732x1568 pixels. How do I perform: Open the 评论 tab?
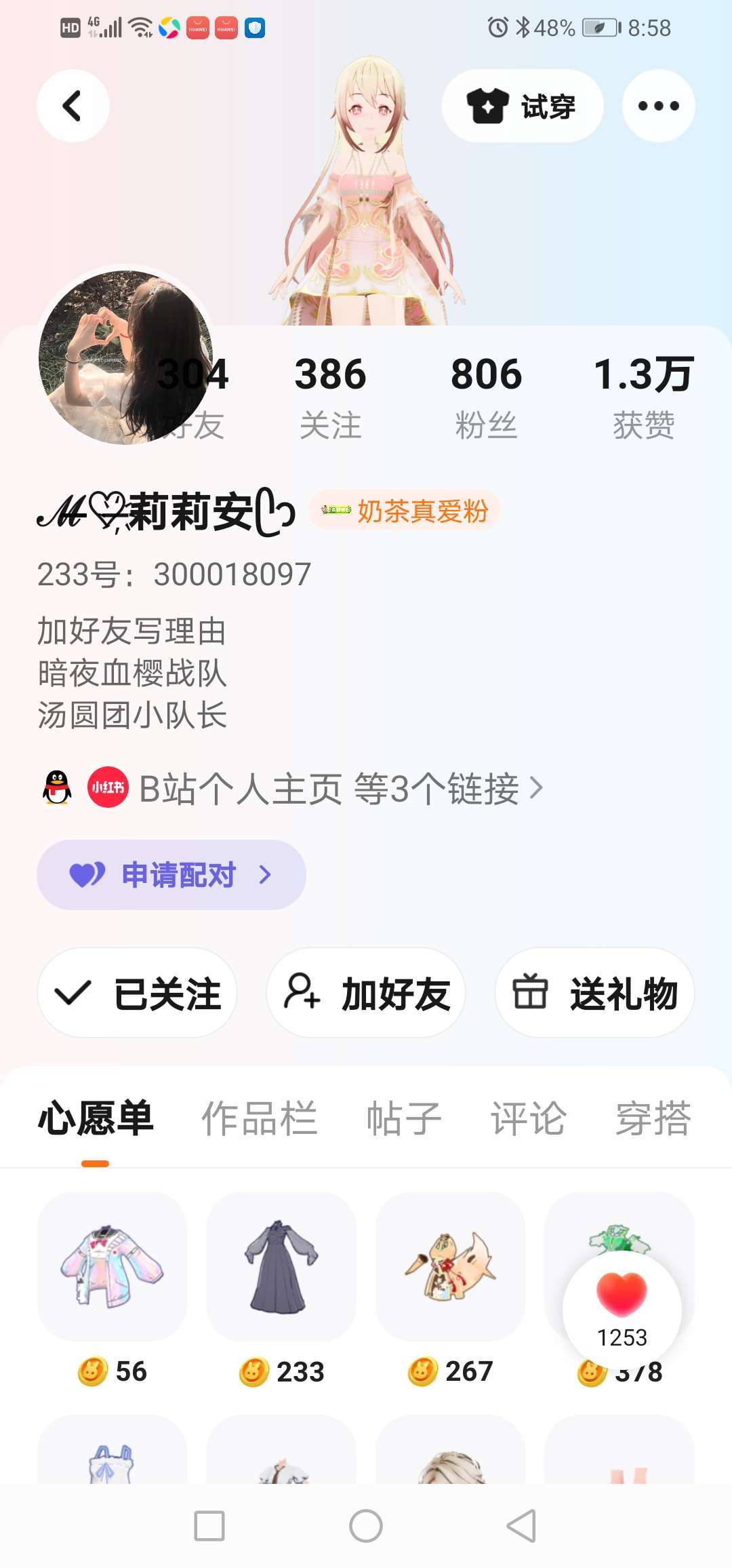[528, 1118]
